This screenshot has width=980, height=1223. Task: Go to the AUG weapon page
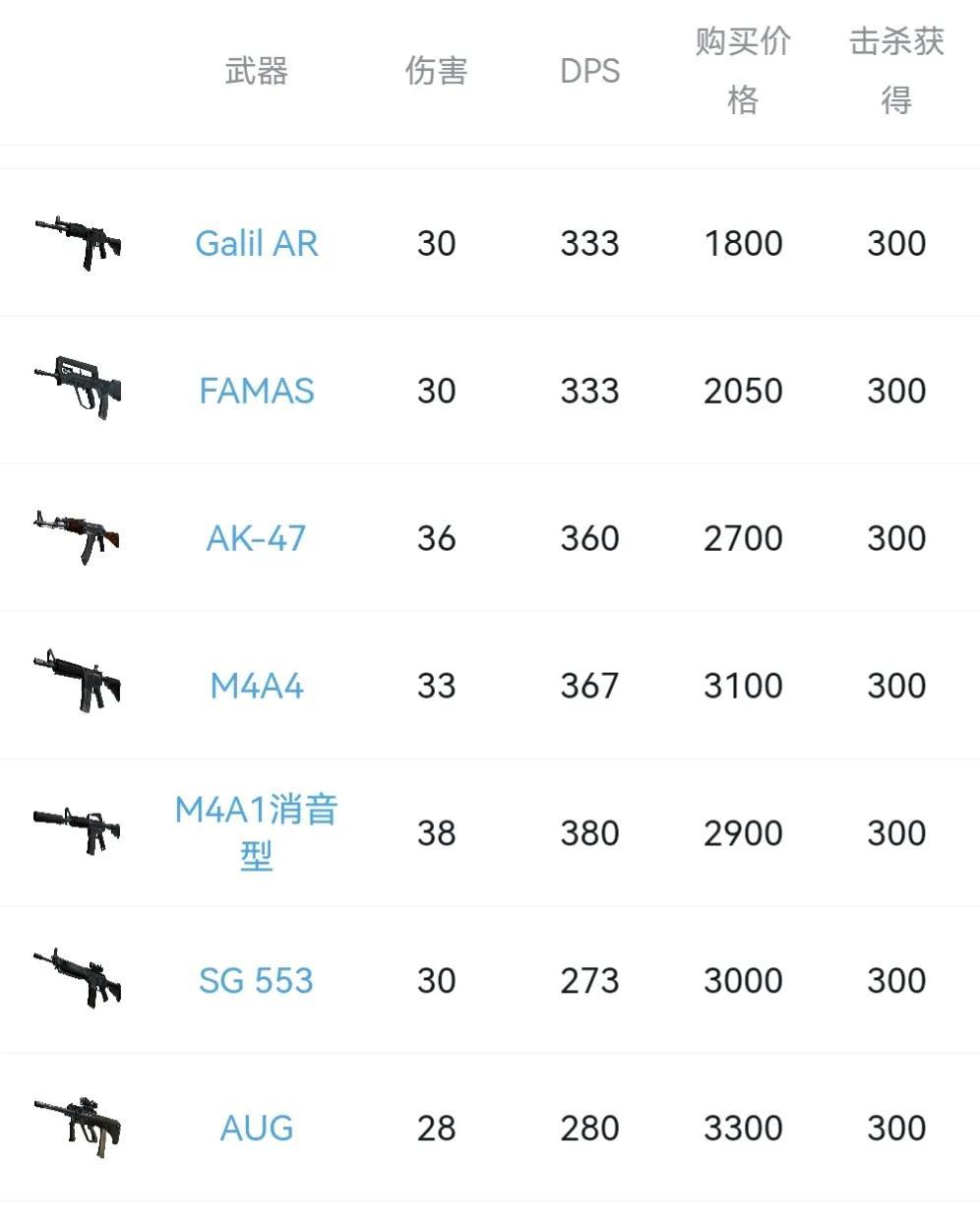[256, 1128]
